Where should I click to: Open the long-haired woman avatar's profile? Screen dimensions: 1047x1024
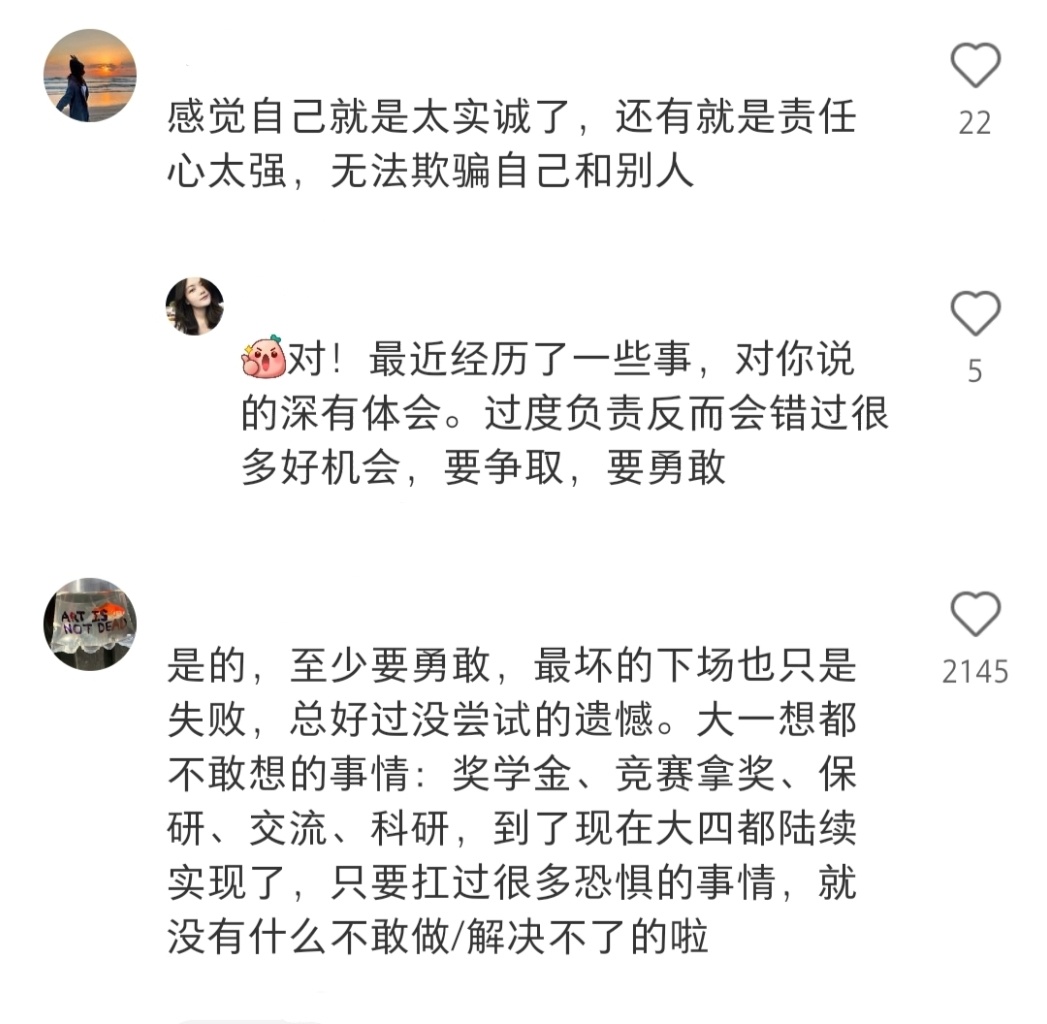pyautogui.click(x=195, y=306)
